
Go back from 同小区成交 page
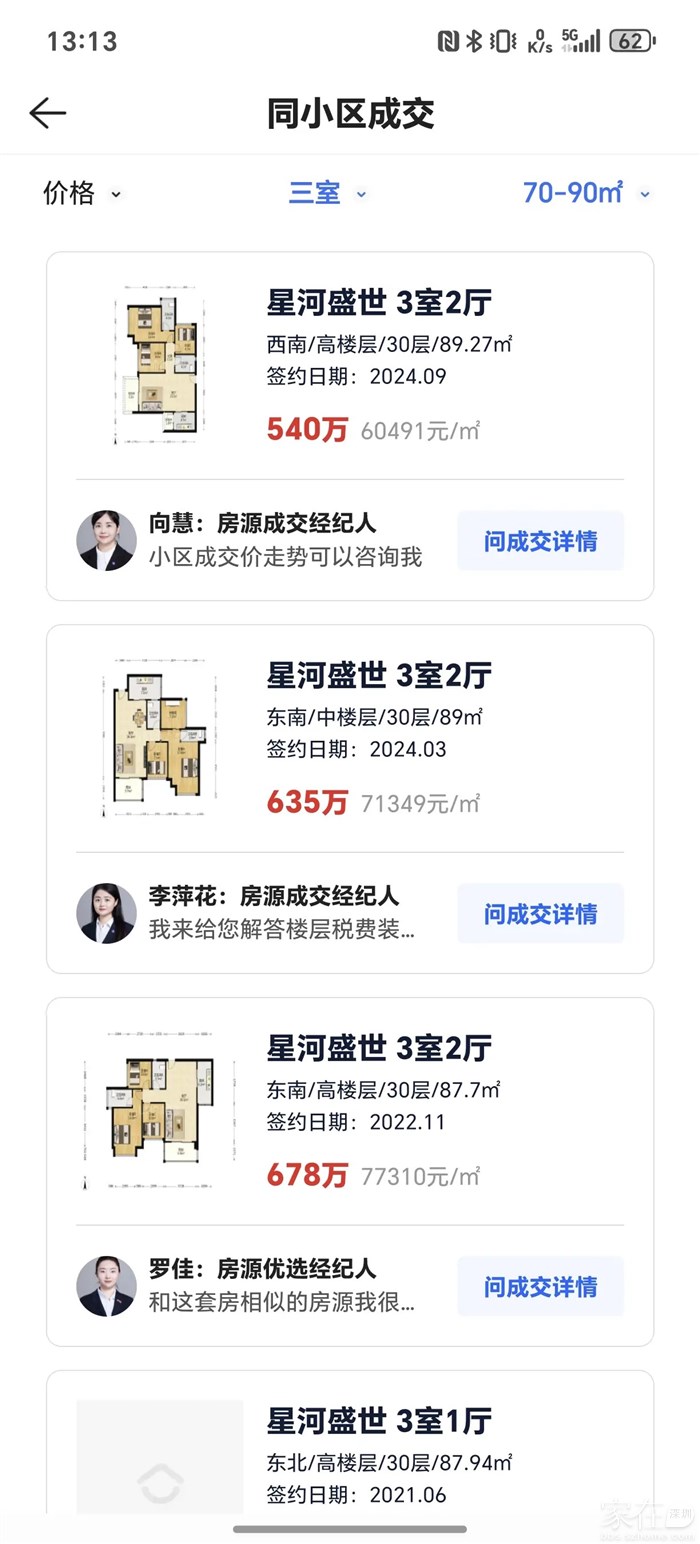click(x=47, y=113)
